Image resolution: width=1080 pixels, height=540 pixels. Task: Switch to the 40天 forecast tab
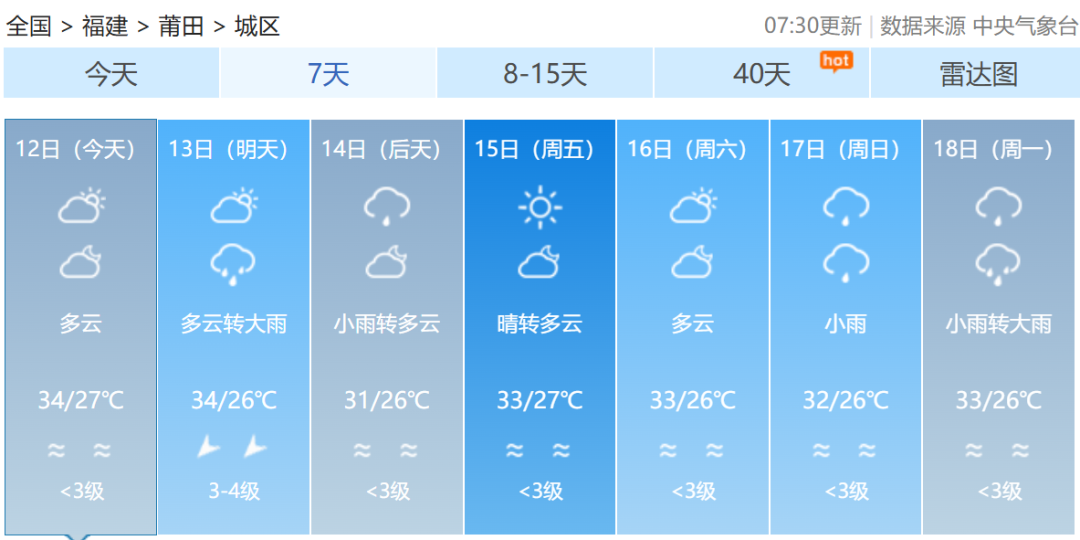[762, 74]
